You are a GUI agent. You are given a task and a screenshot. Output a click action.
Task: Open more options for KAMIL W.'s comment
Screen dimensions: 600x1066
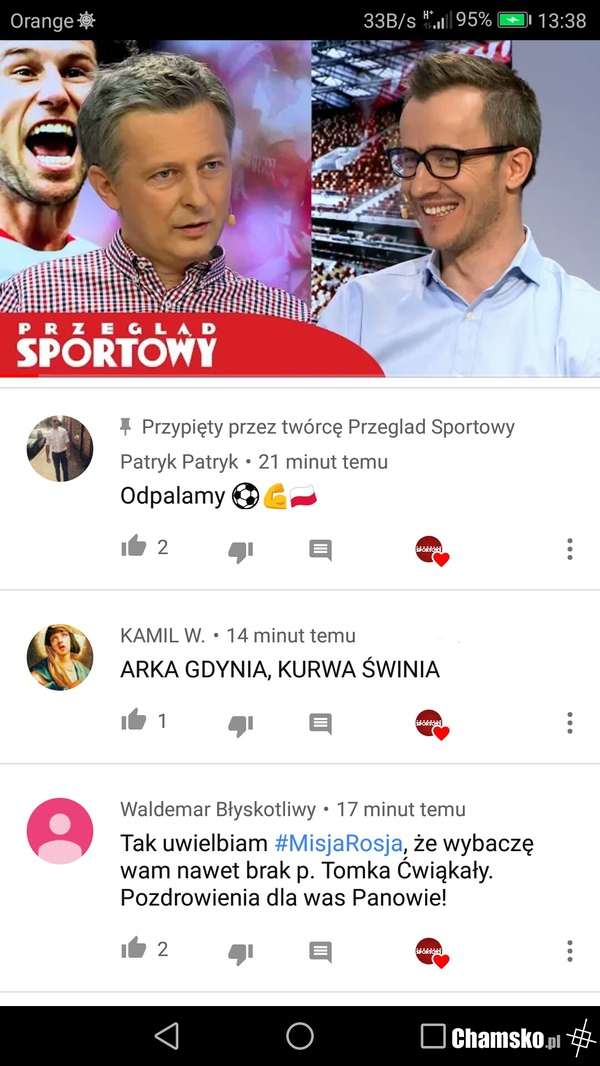pos(569,722)
